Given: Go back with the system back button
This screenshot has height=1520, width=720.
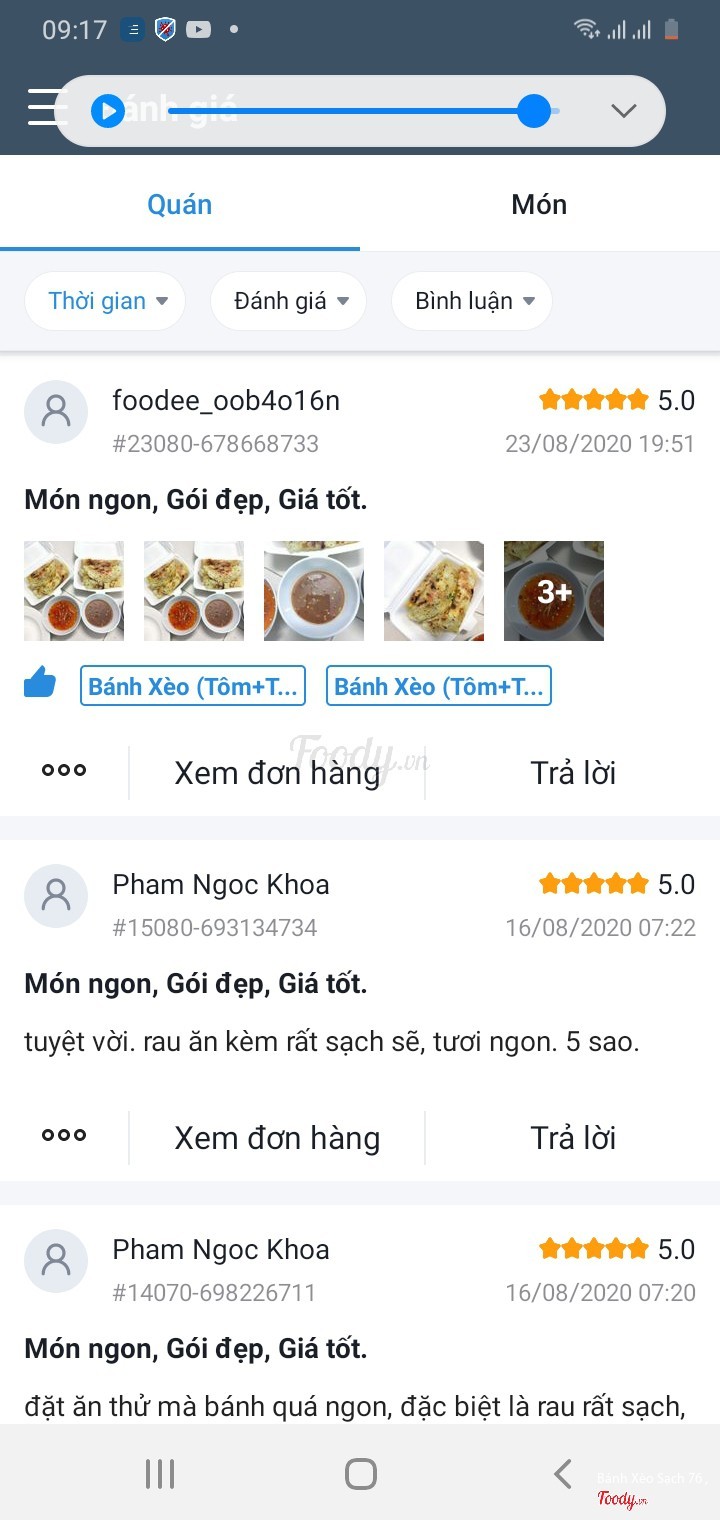Looking at the screenshot, I should tap(563, 1474).
